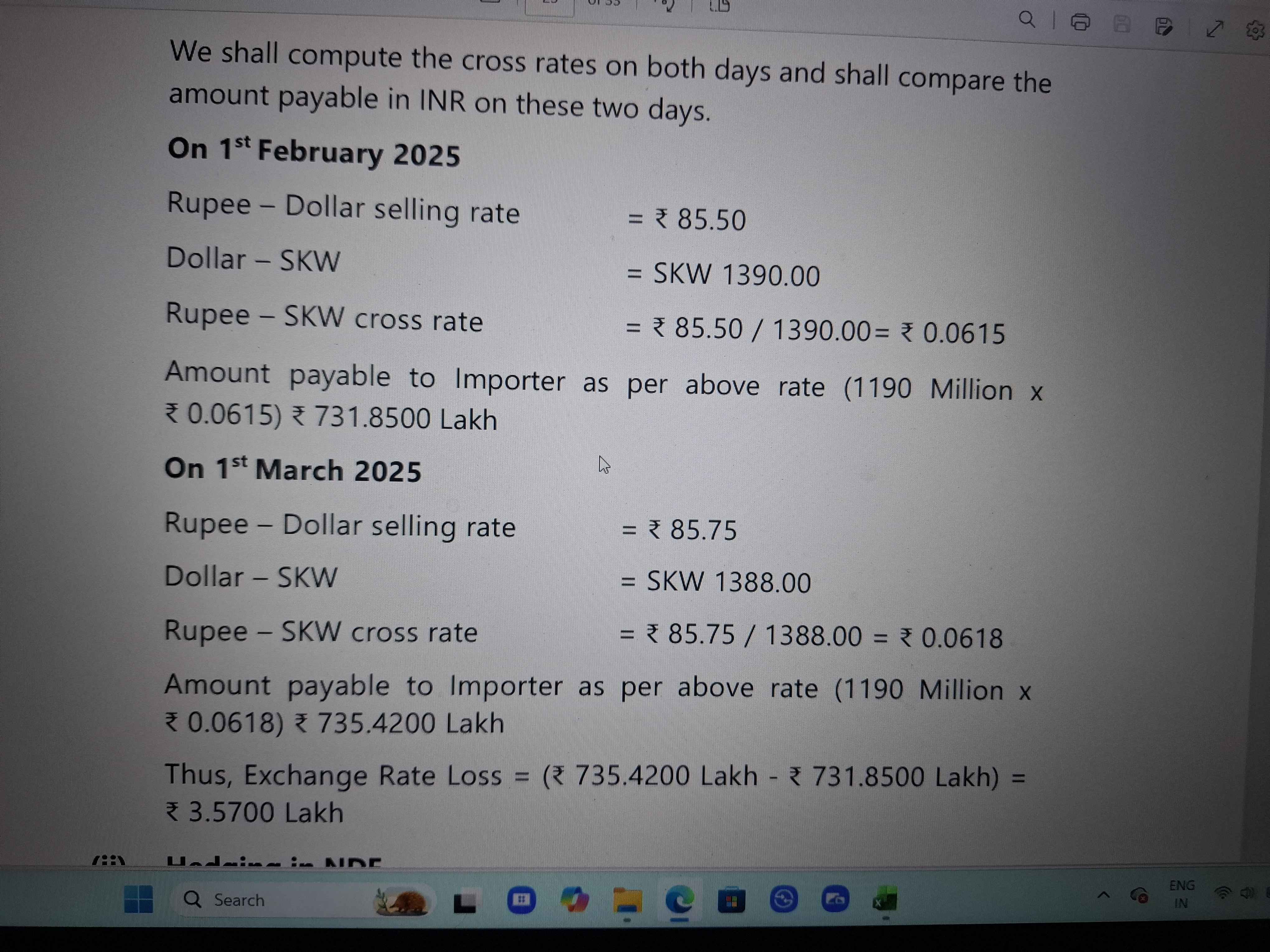The image size is (1270, 952).
Task: Launch Copilot from the taskbar
Action: (x=575, y=899)
